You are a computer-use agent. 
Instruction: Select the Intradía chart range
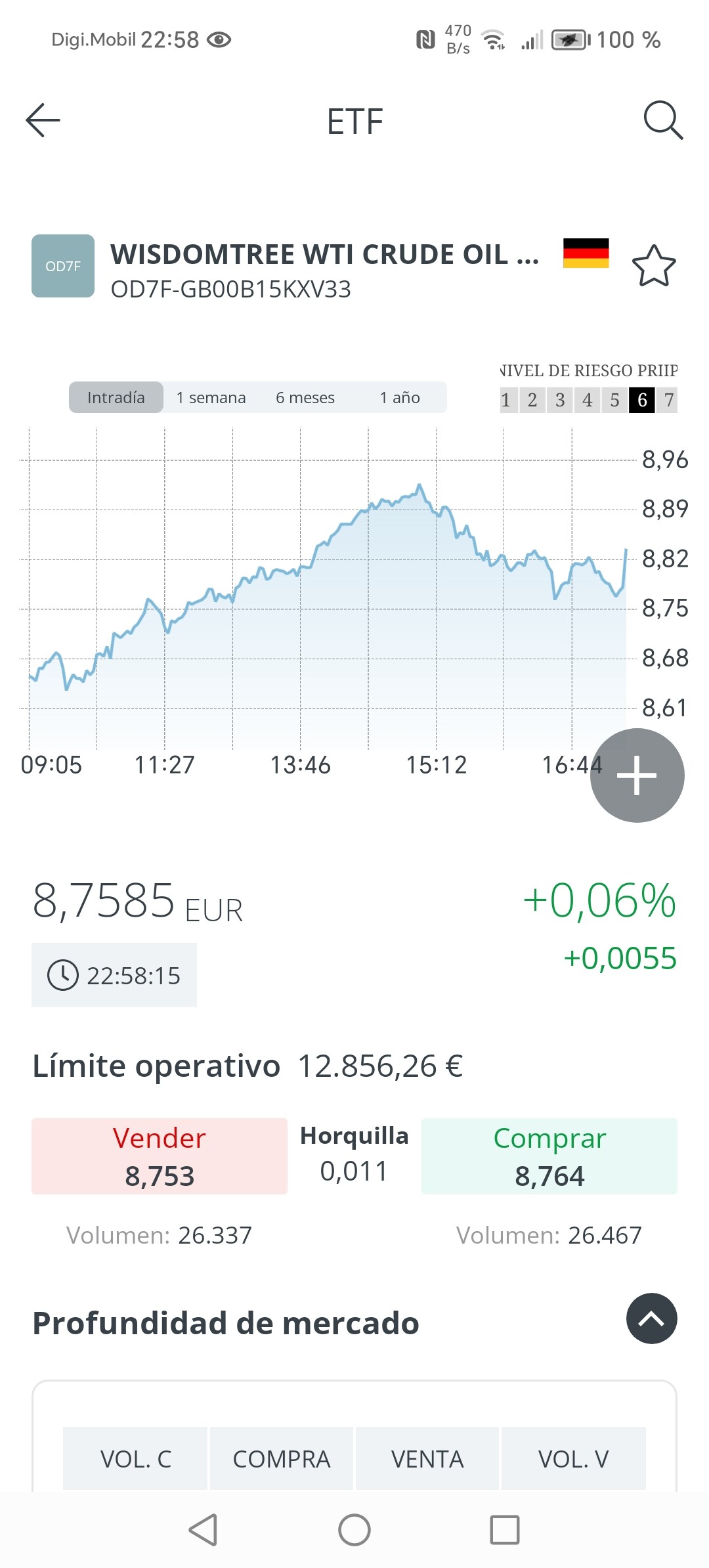coord(116,397)
